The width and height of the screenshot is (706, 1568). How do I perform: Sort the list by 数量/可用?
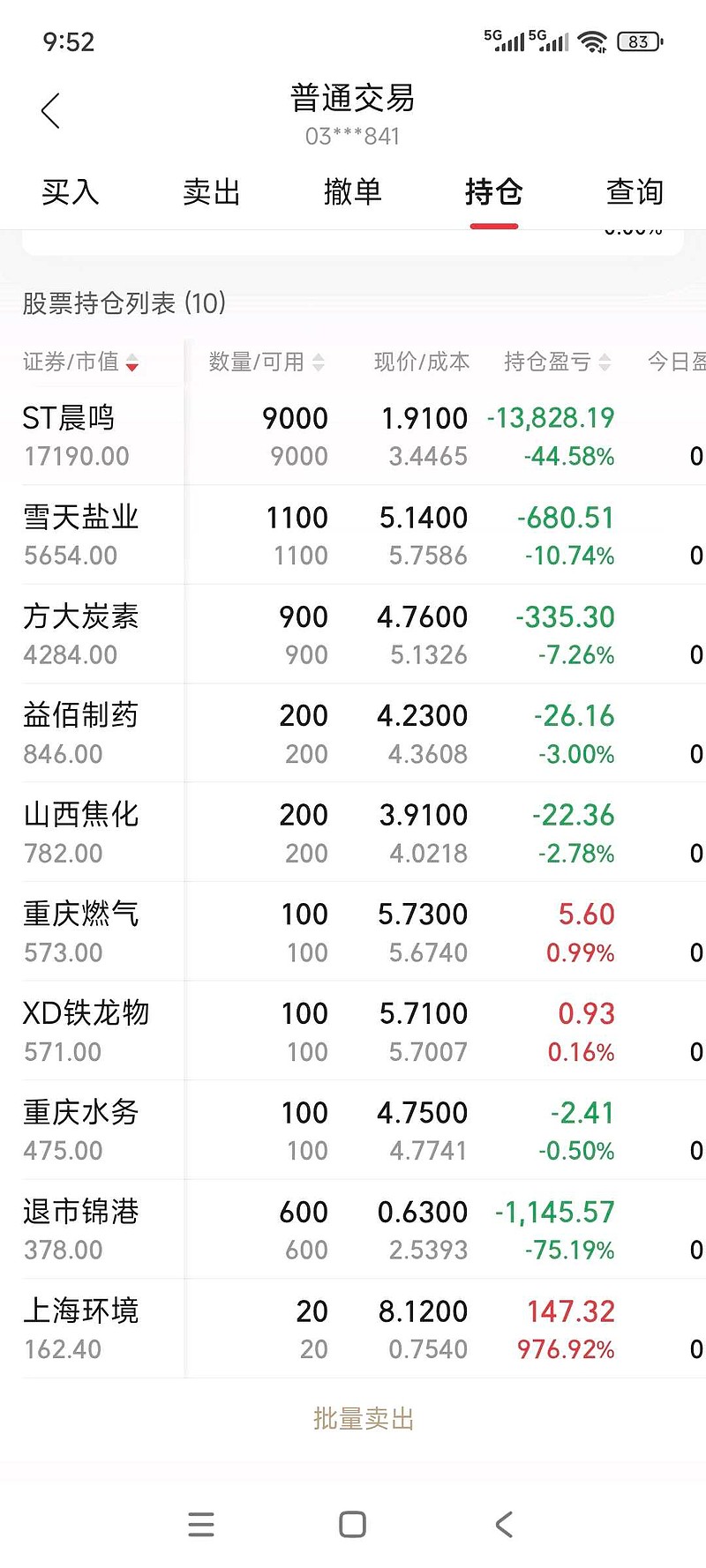[267, 362]
